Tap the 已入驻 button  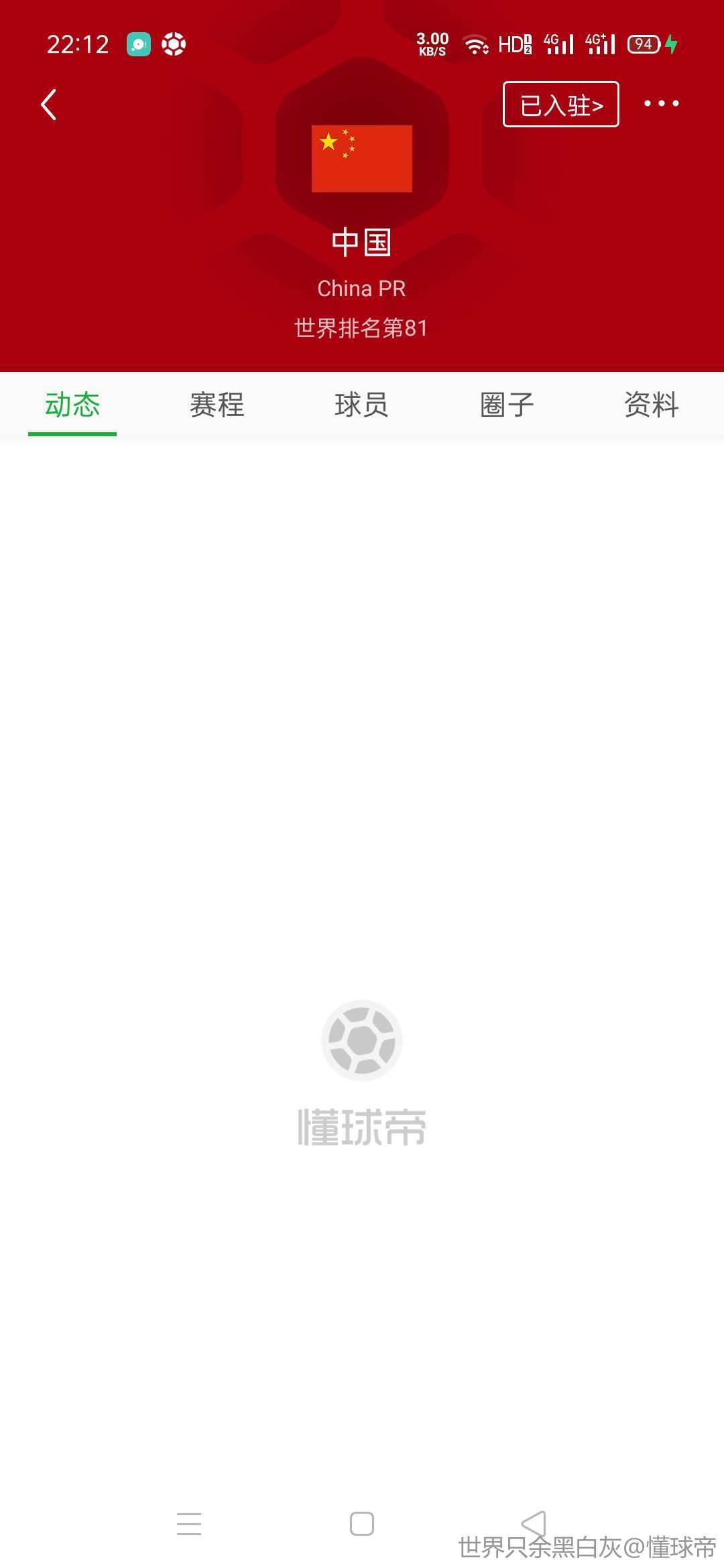coord(560,105)
